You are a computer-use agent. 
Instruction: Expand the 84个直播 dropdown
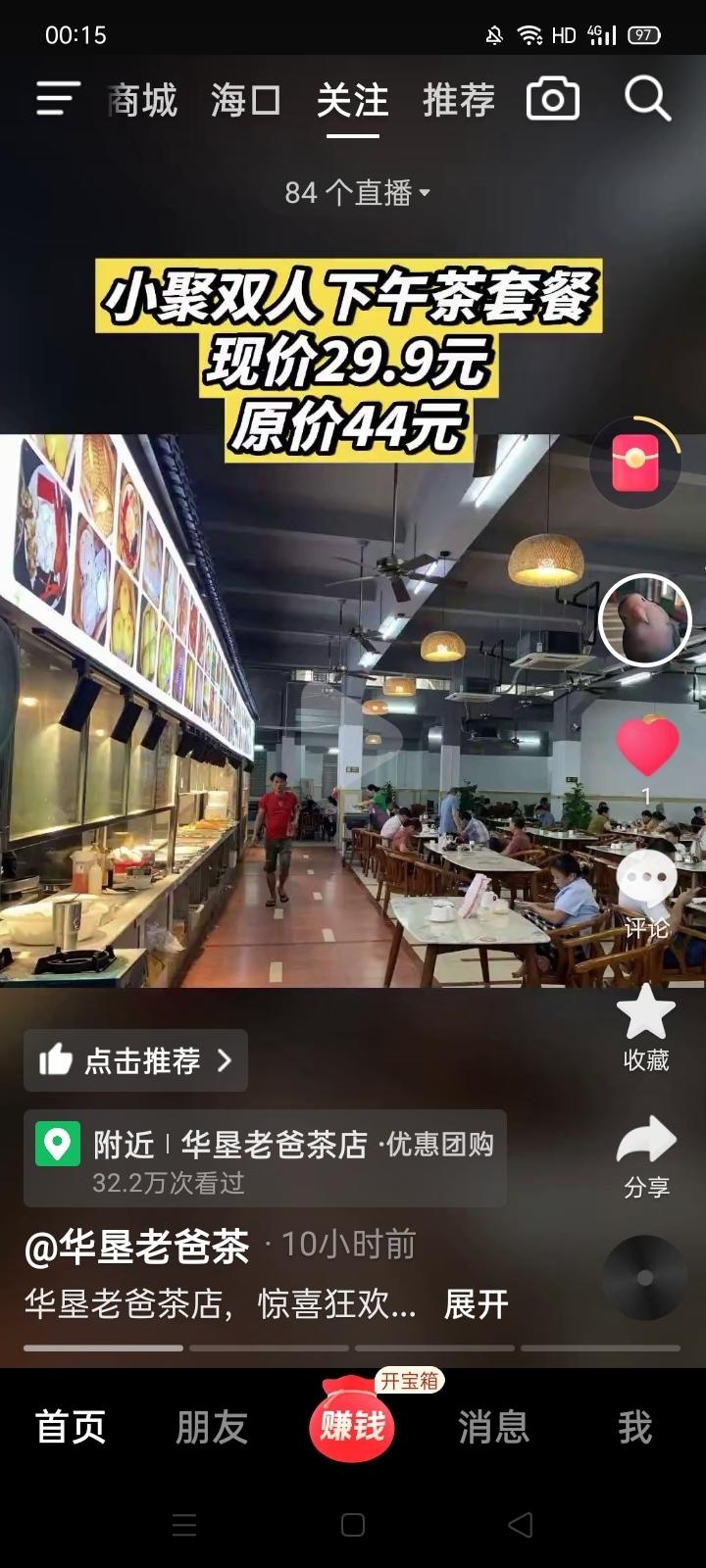[x=357, y=193]
